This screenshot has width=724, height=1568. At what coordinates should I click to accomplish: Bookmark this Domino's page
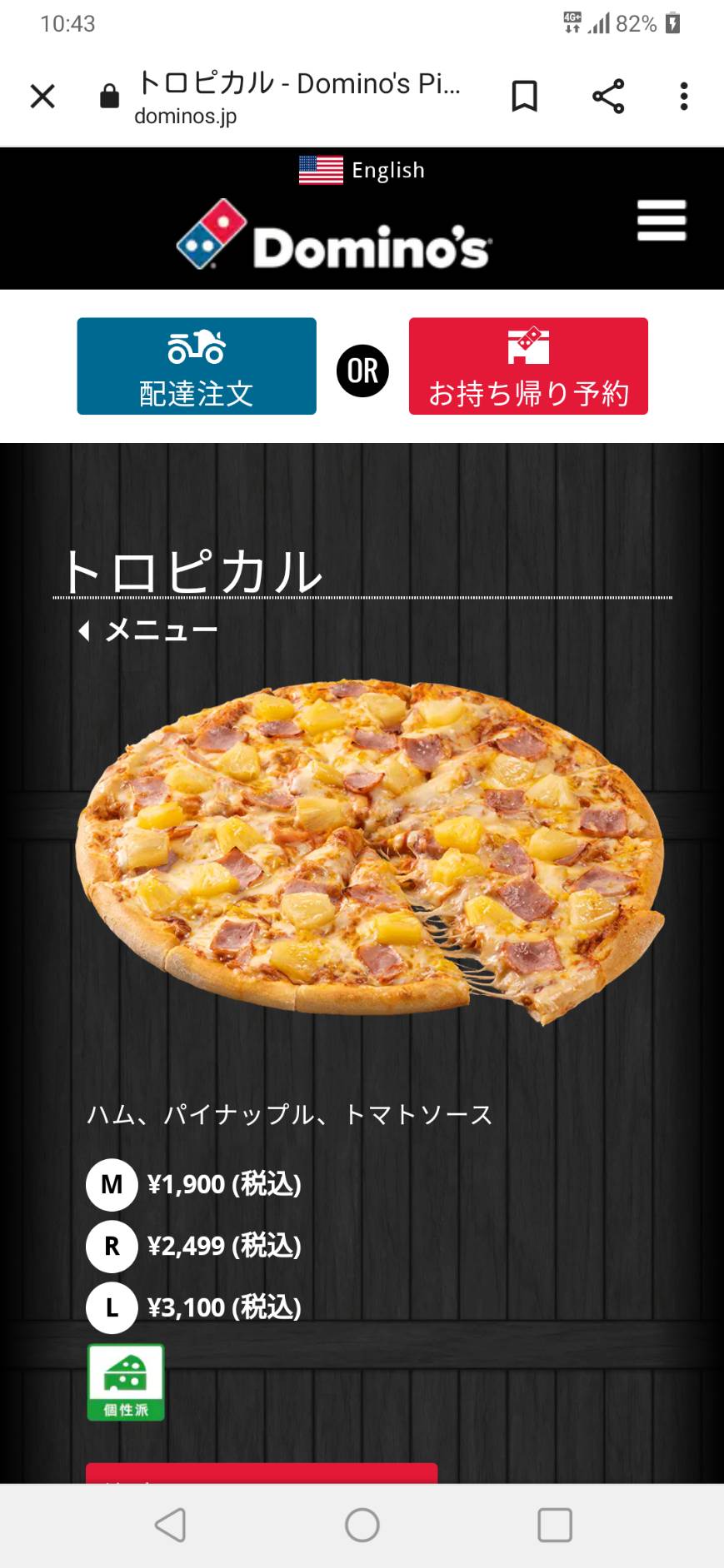[x=524, y=97]
